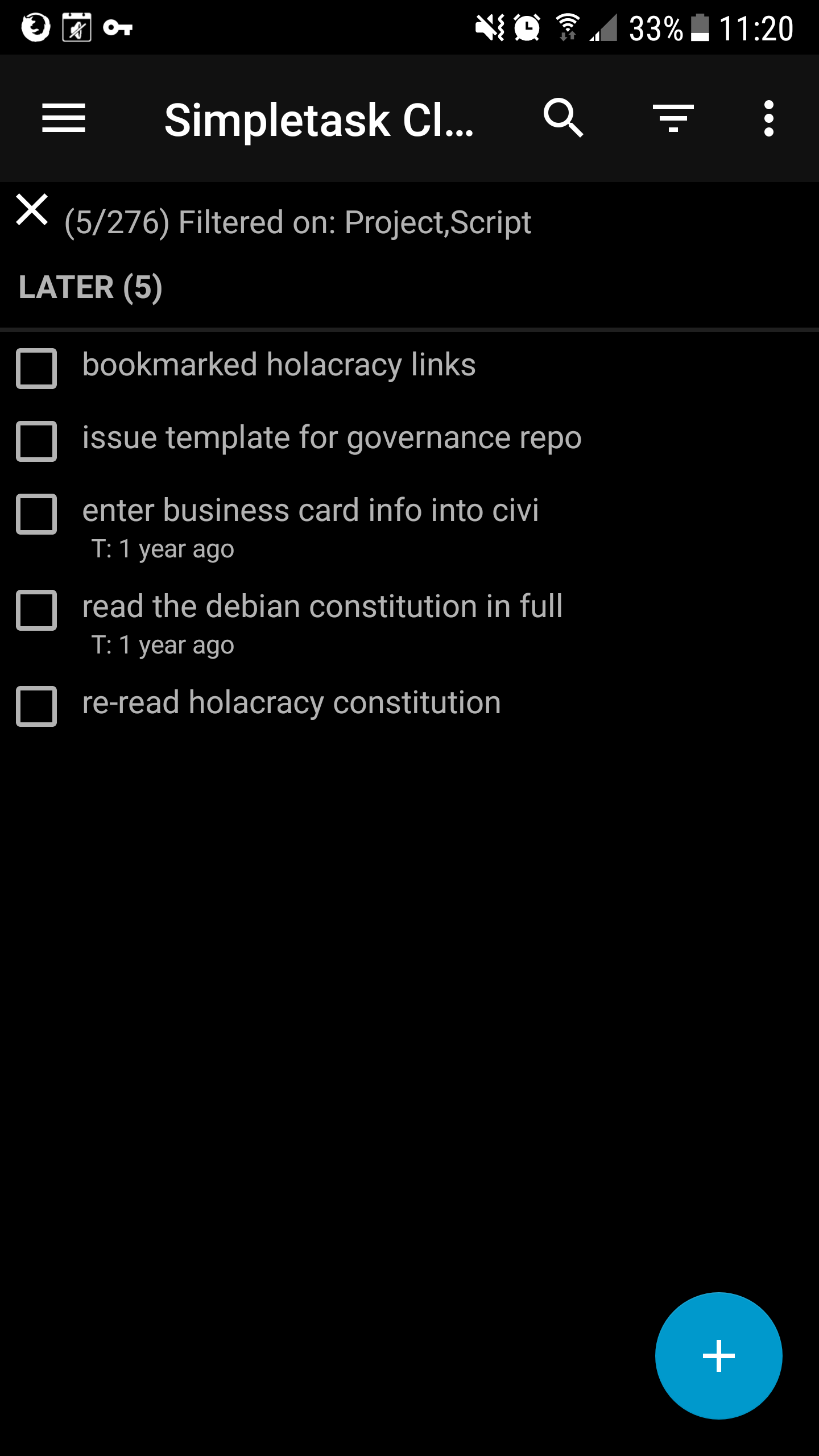Check the 're-read holacracy constitution' checkbox

[37, 707]
